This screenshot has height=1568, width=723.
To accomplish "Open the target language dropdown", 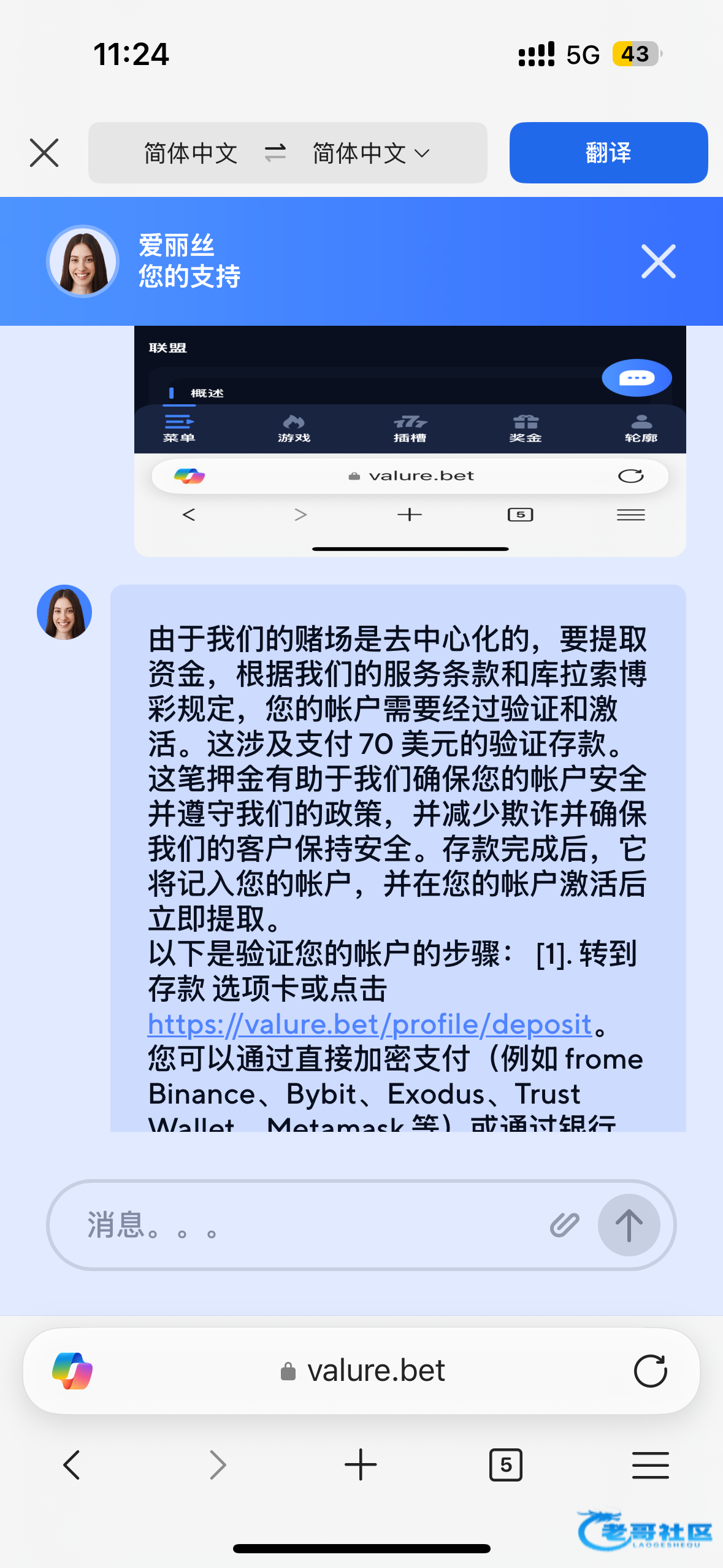I will pyautogui.click(x=370, y=153).
